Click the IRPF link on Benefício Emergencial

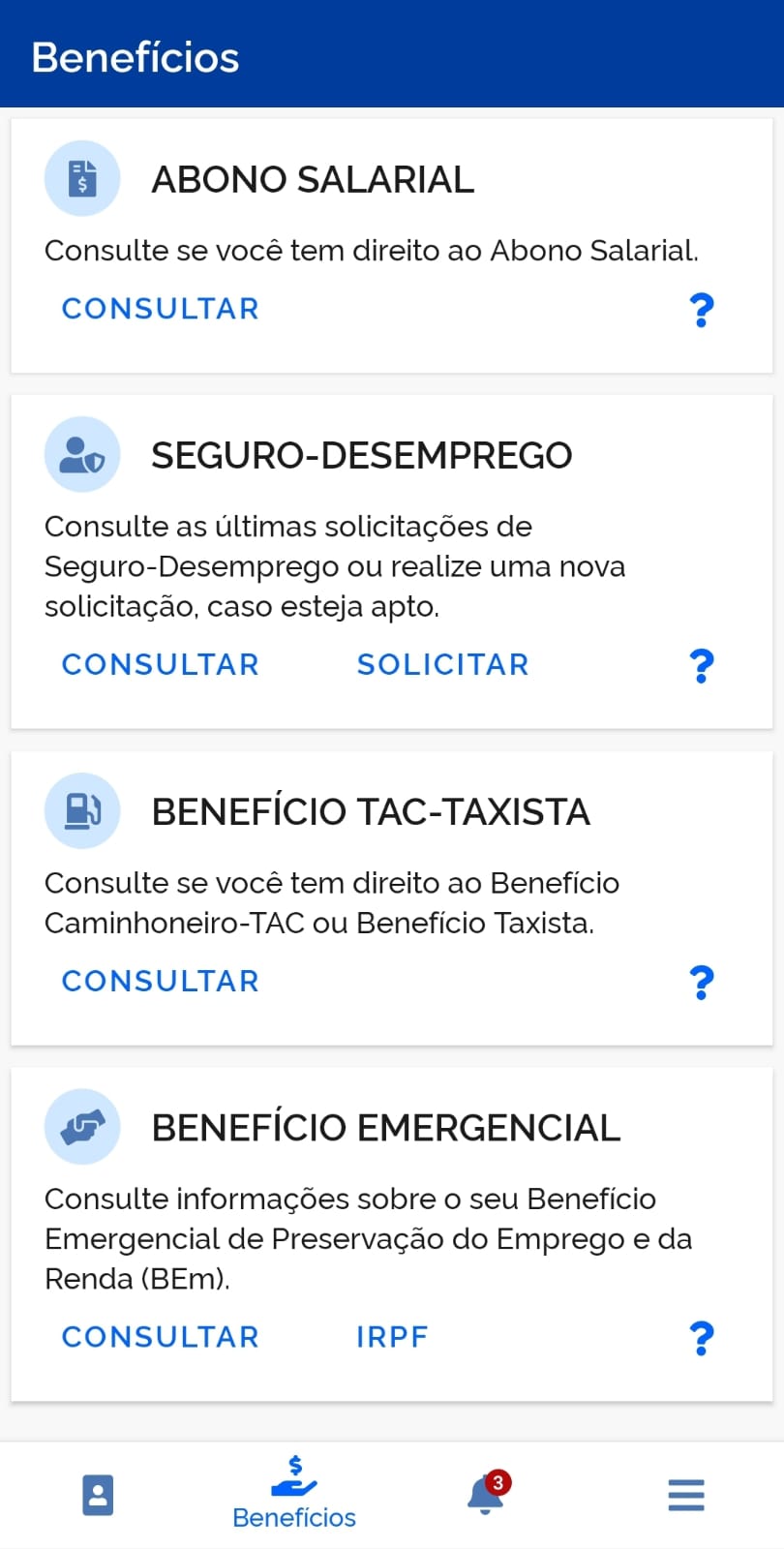coord(392,1336)
